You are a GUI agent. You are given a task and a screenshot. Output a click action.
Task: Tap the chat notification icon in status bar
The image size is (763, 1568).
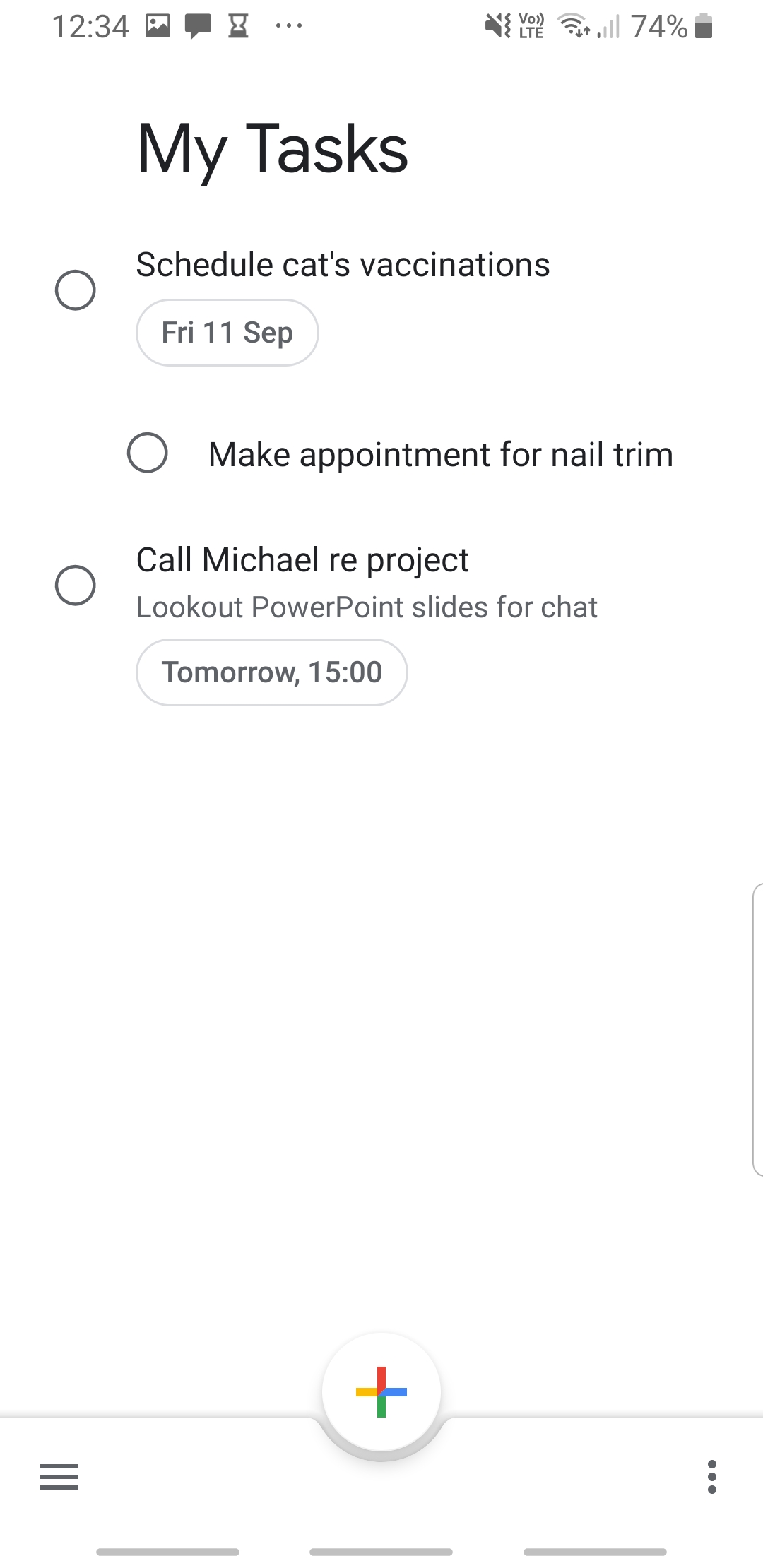pyautogui.click(x=197, y=26)
